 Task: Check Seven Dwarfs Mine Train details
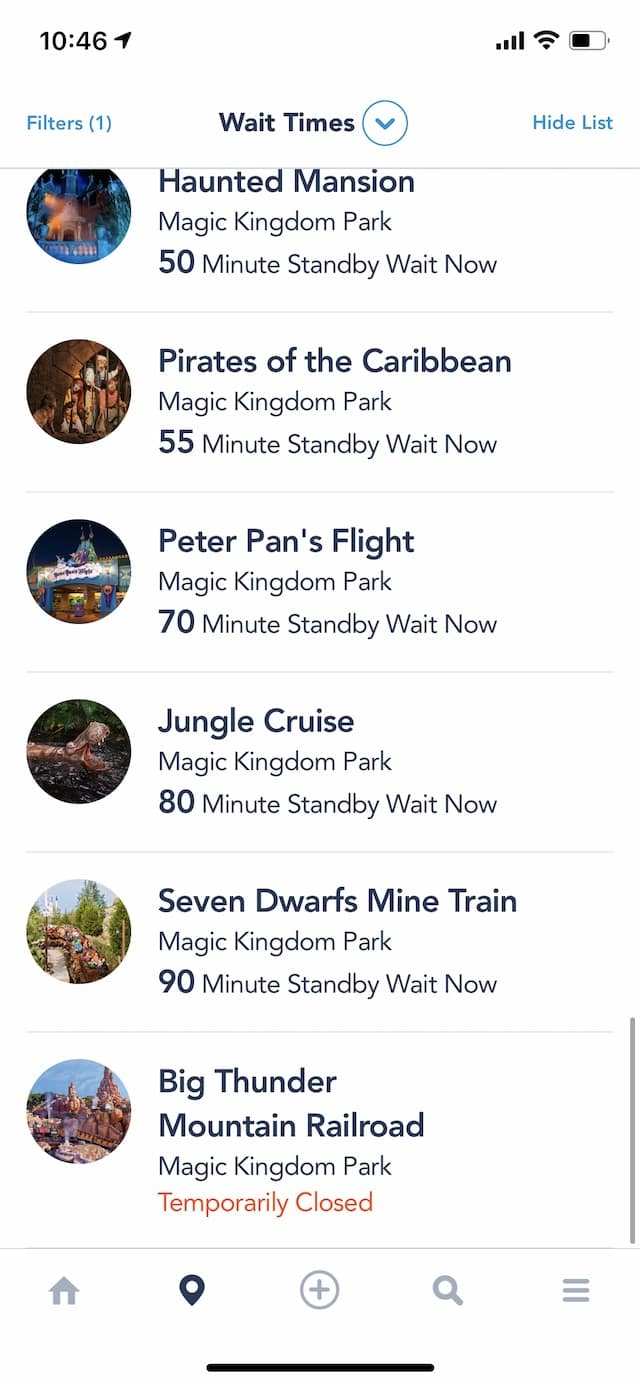320,942
